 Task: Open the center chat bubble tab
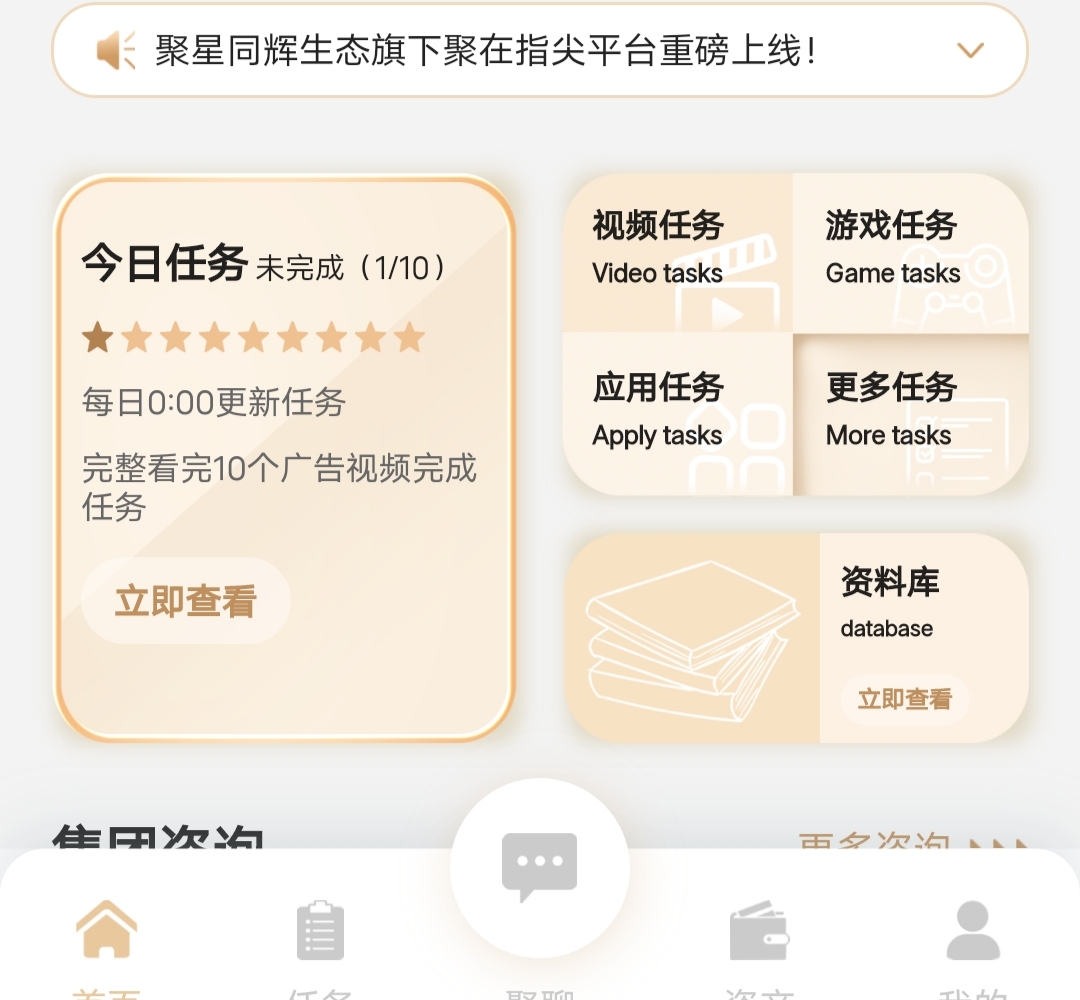[540, 866]
